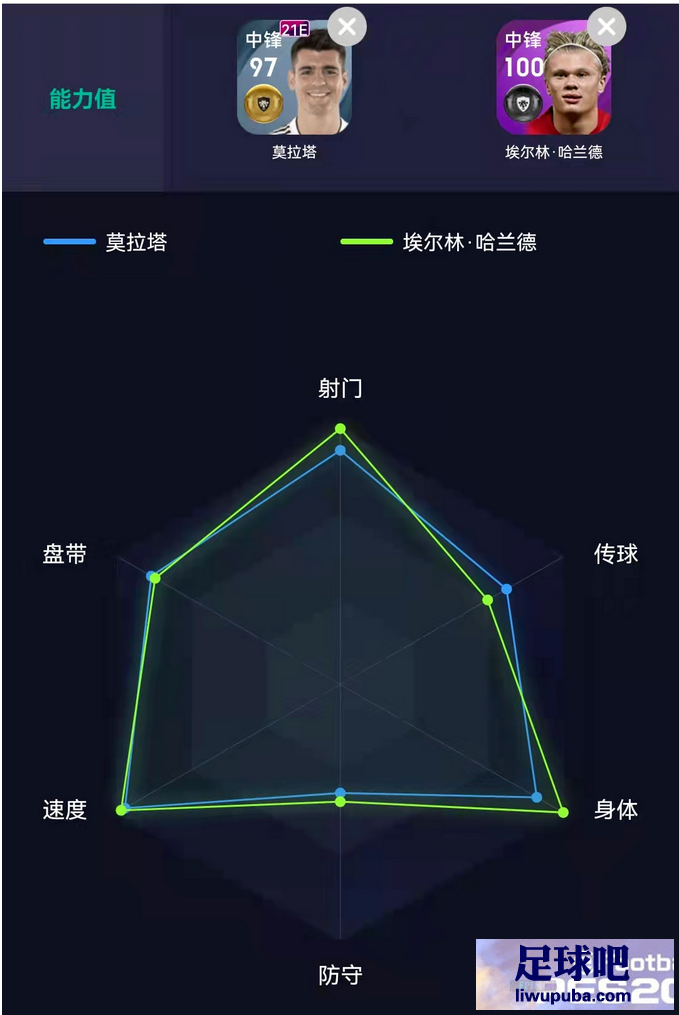Open 埃尔林·哈兰德 player card
Image resolution: width=679 pixels, height=1015 pixels.
click(552, 80)
